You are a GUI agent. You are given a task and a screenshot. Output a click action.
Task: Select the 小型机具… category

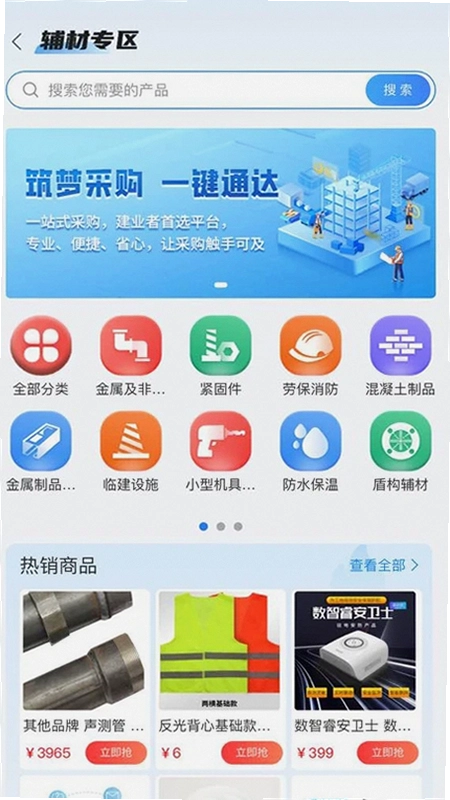pos(220,452)
